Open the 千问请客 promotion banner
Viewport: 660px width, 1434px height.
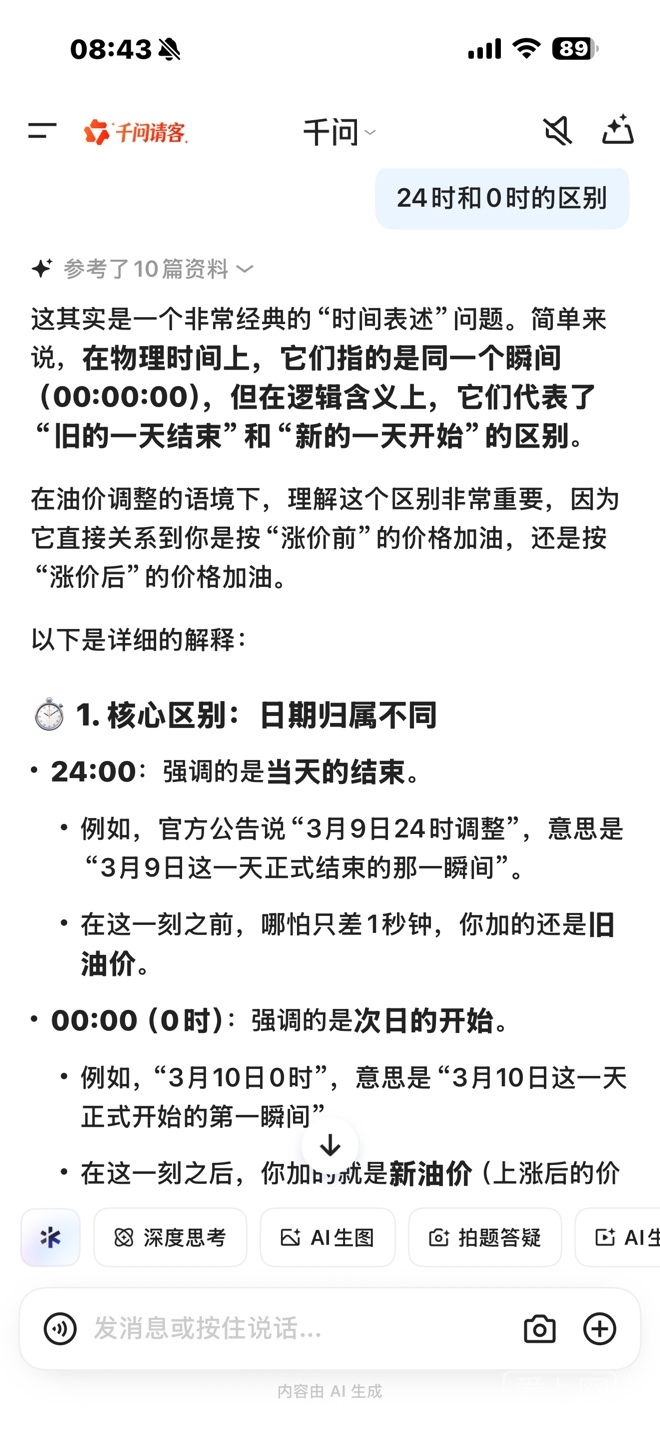tap(136, 131)
